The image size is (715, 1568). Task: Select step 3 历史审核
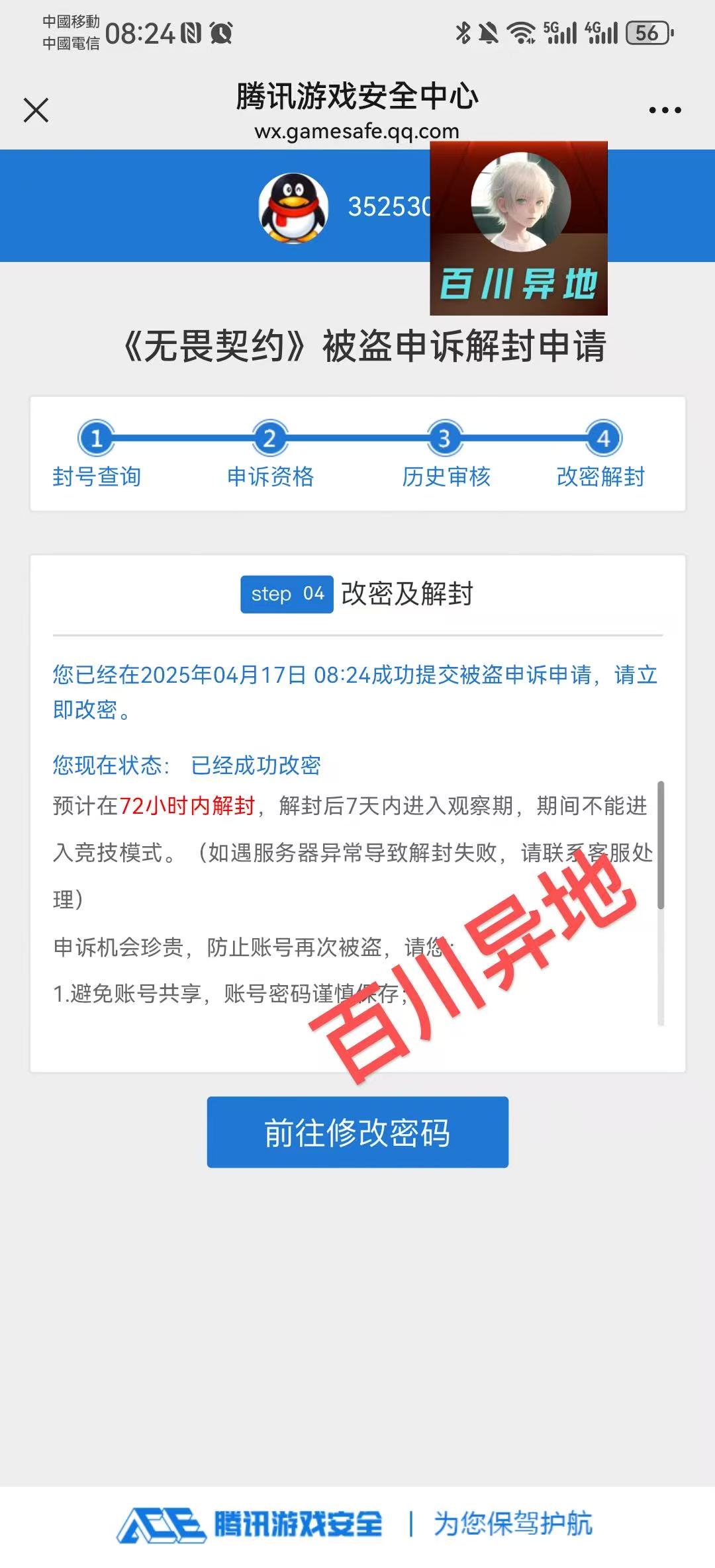(x=446, y=455)
